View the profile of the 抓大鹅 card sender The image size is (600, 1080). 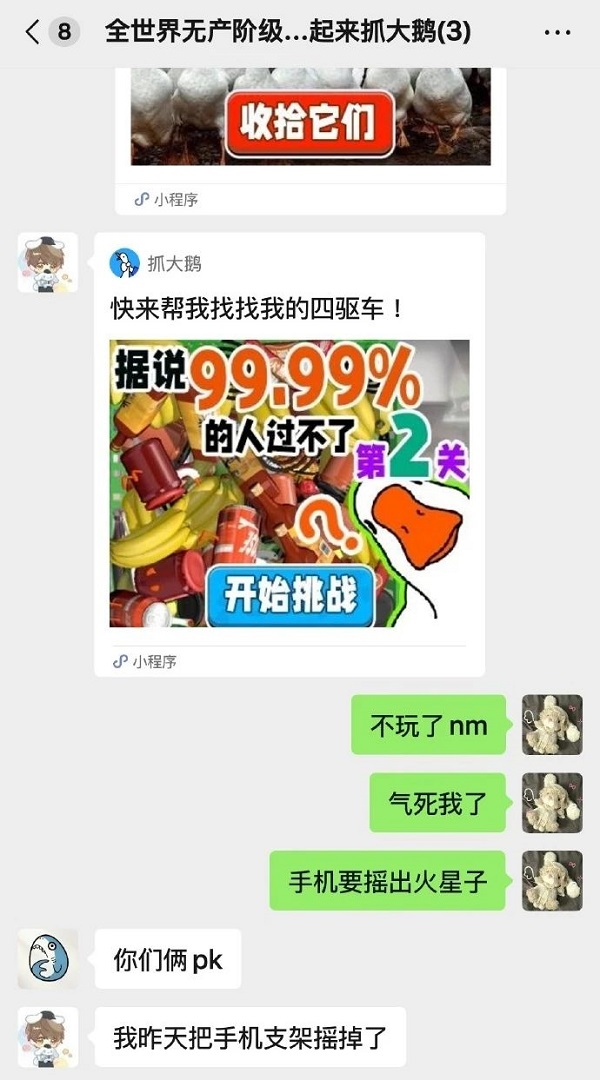click(47, 263)
